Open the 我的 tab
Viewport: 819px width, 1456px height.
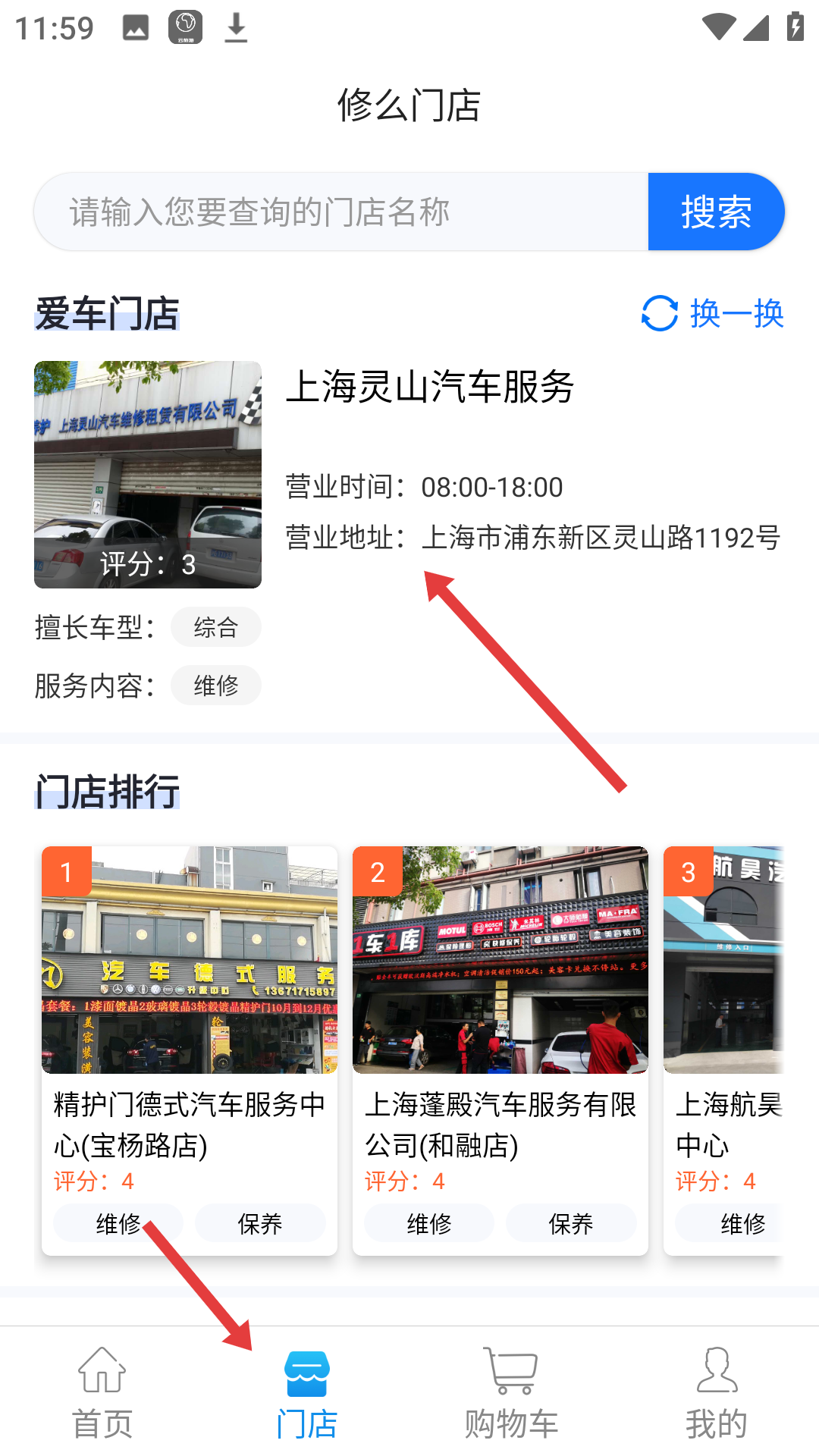click(717, 1392)
